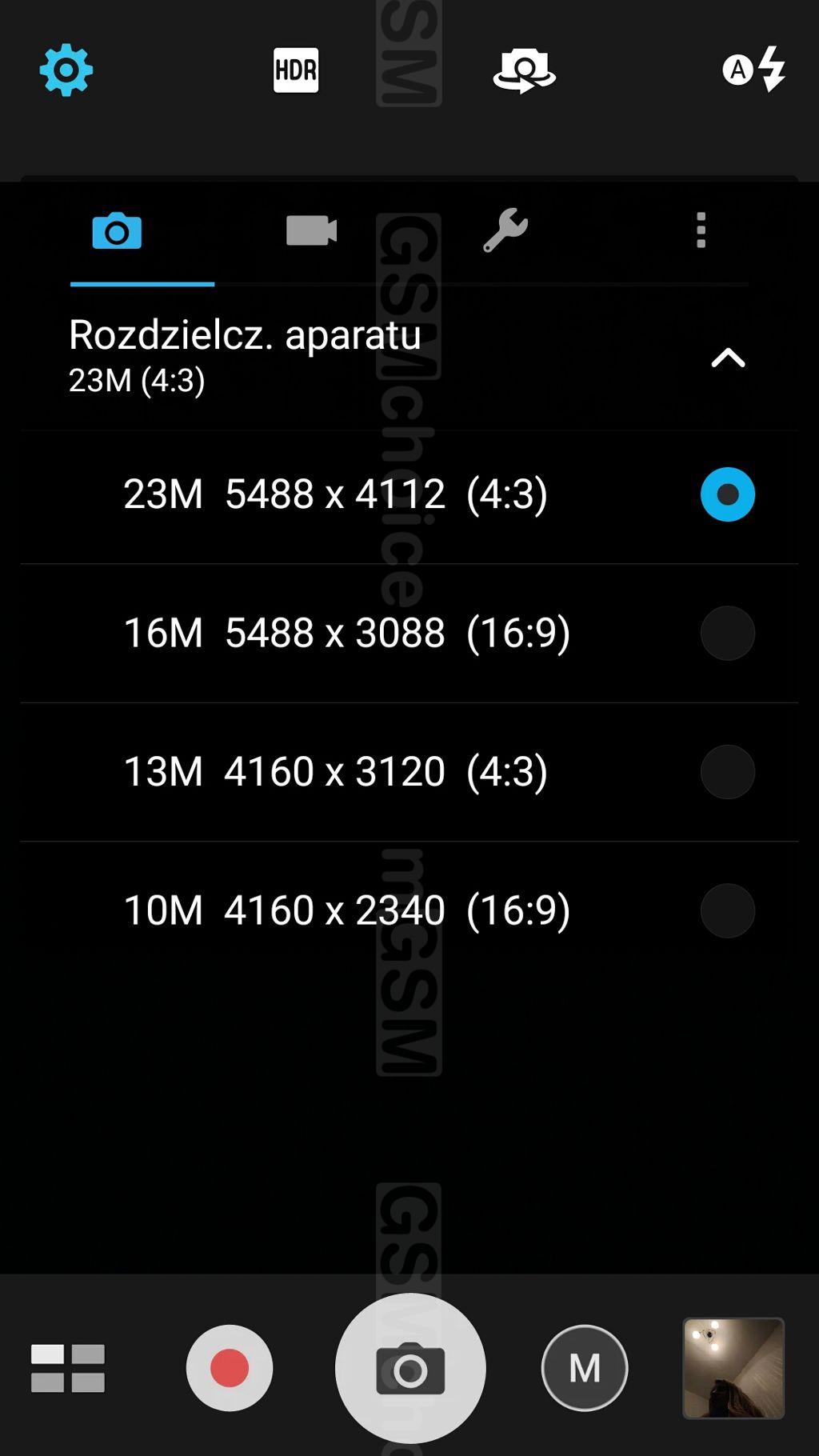Select 16M 5488 x 3088 (16:9) resolution
The width and height of the screenshot is (819, 1456).
click(409, 633)
